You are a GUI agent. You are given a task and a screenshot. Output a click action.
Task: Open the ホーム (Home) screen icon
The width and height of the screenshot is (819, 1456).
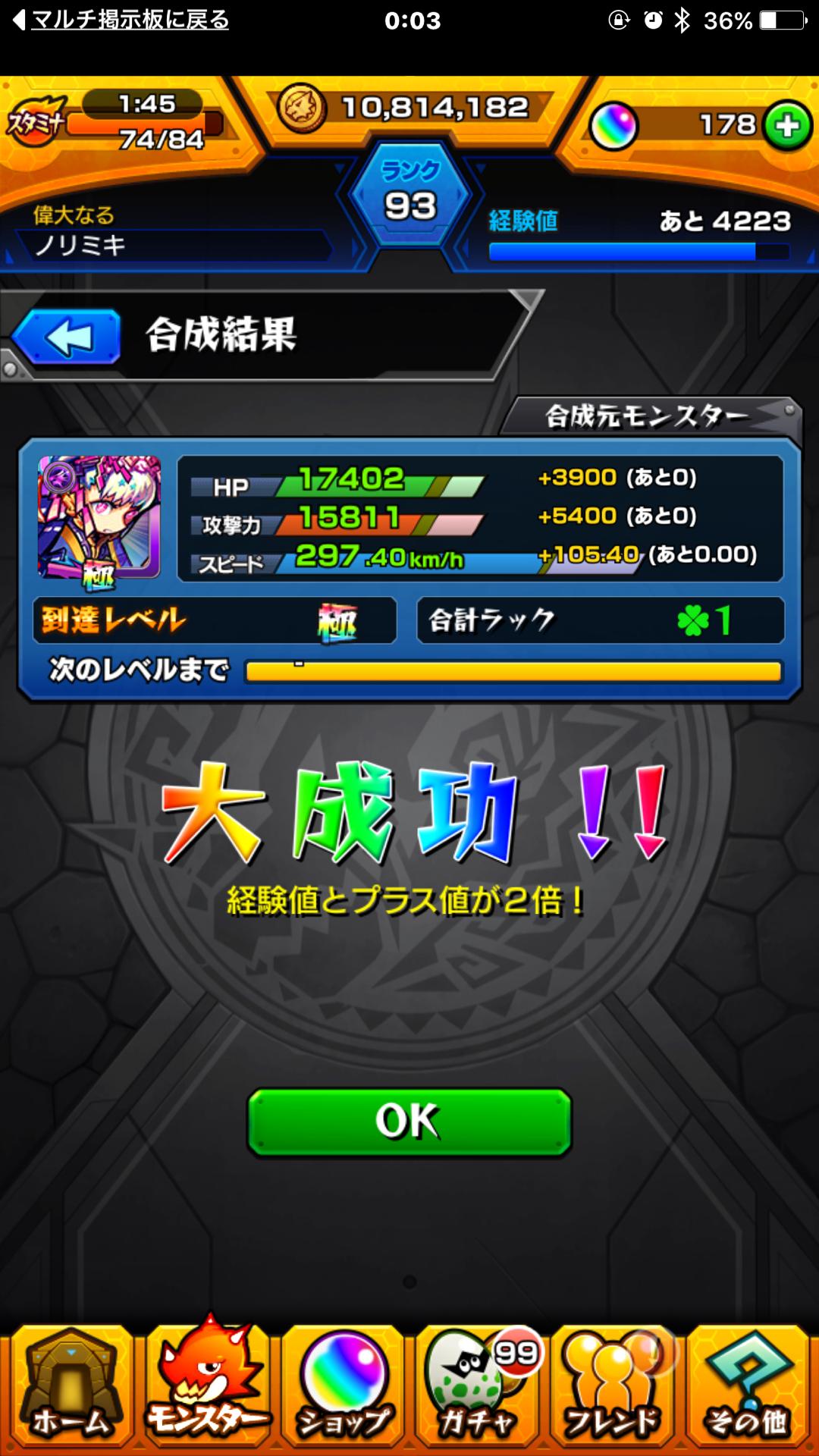68,1380
